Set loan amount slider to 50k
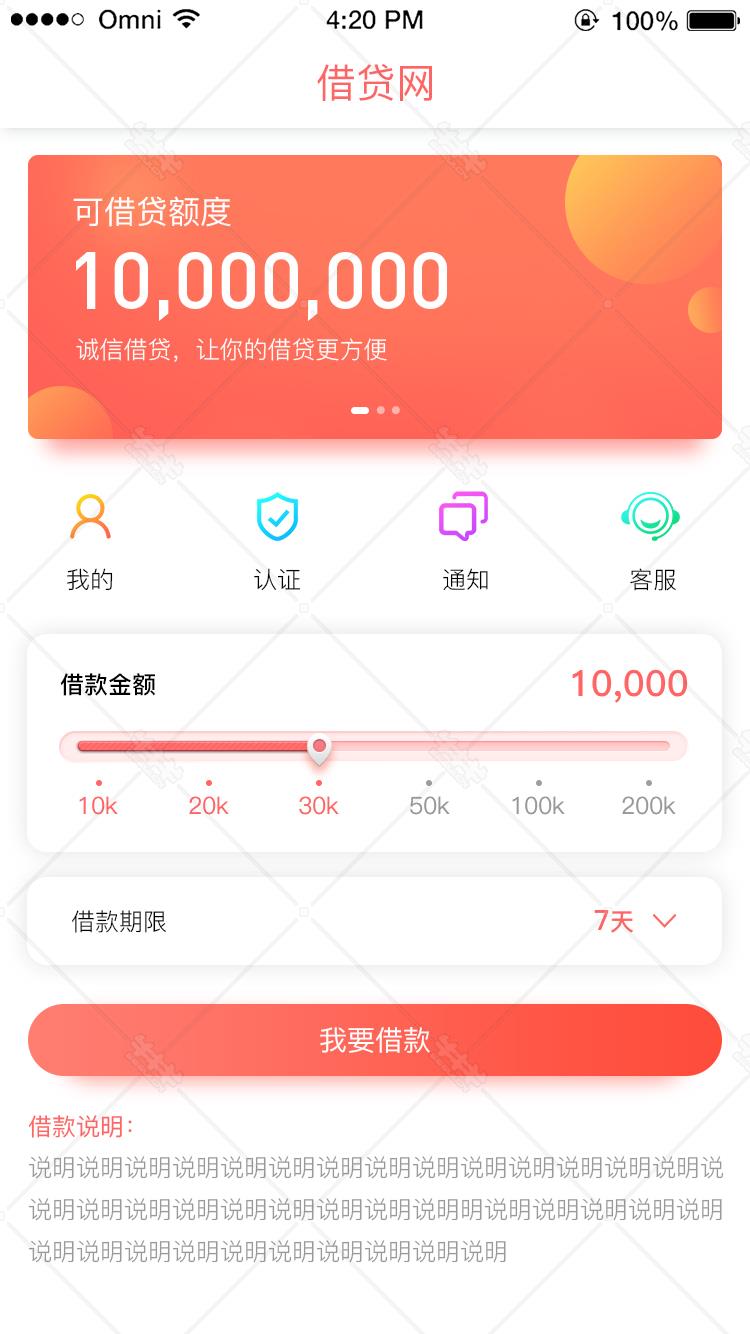The height and width of the screenshot is (1334, 750). pos(429,799)
